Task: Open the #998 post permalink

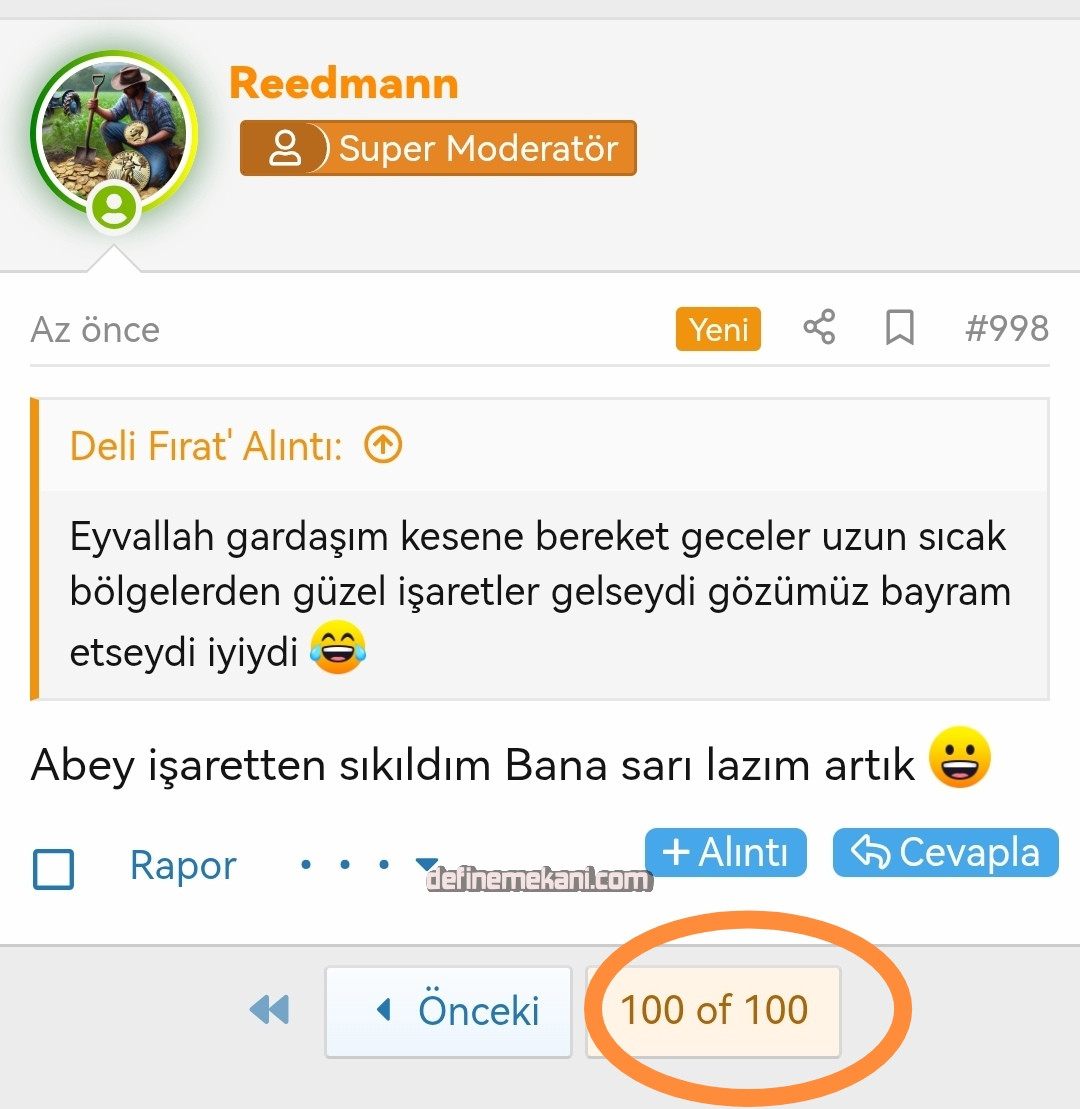Action: tap(1007, 328)
